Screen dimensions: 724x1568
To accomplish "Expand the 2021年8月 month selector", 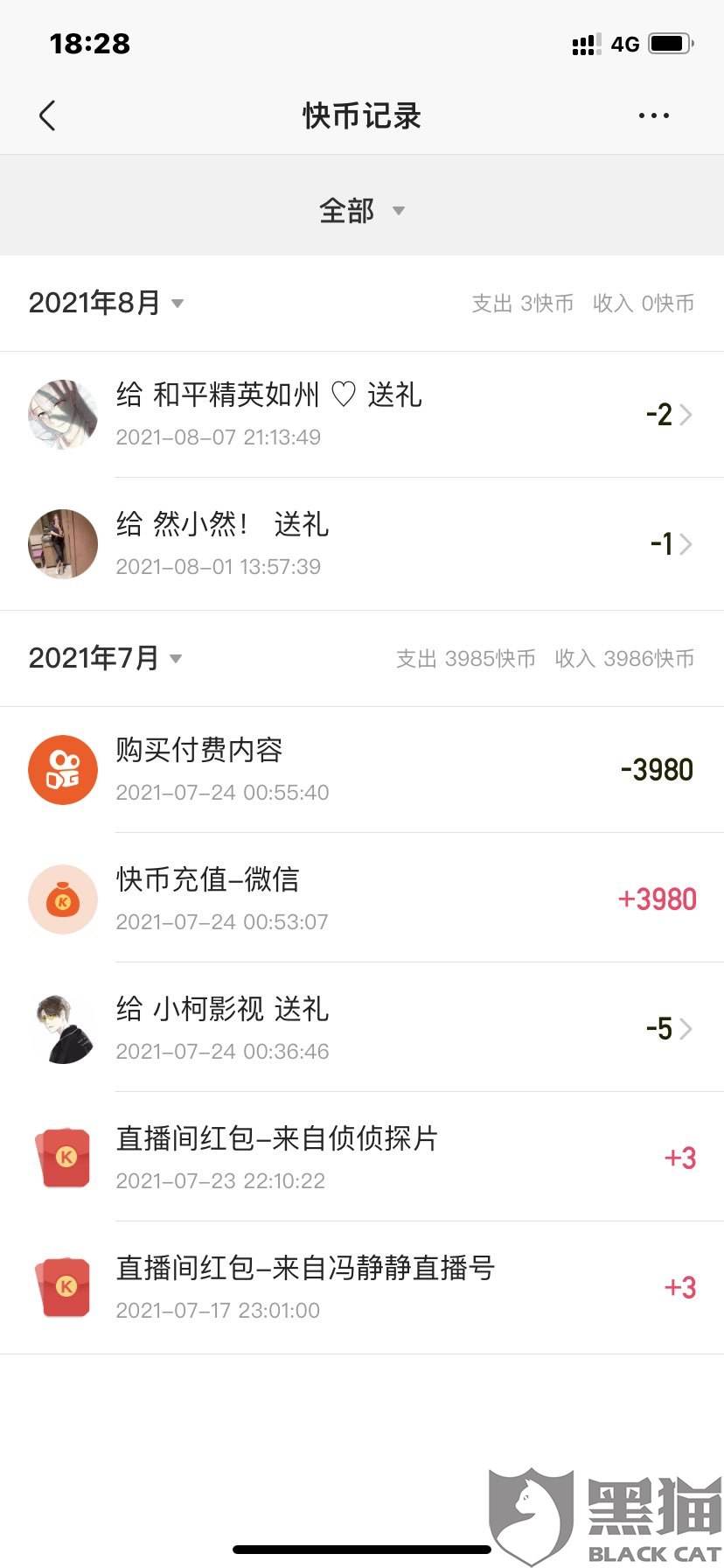I will coord(105,303).
